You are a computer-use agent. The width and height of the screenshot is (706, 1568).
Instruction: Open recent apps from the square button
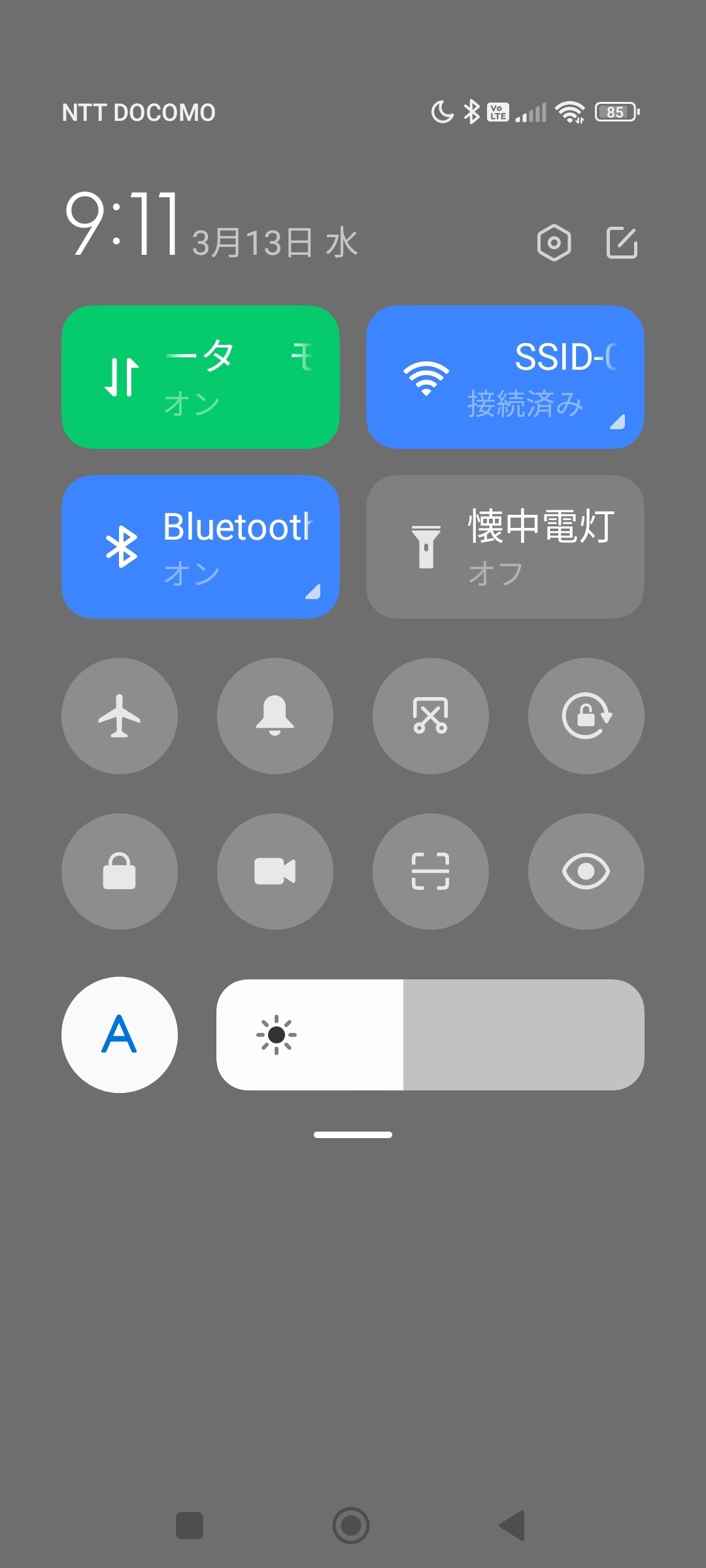coord(190,1526)
